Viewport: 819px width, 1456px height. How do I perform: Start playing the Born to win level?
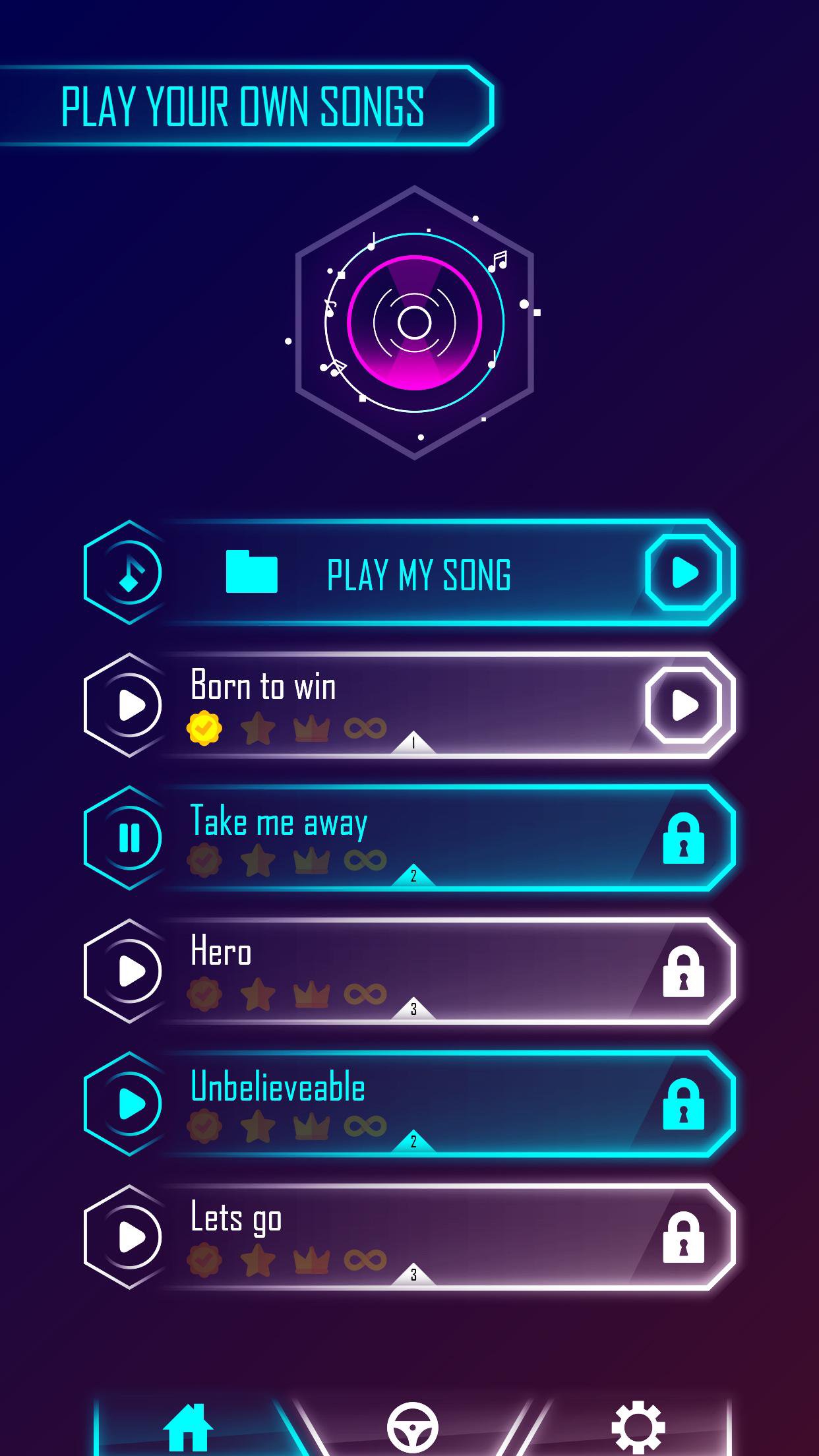(x=684, y=705)
